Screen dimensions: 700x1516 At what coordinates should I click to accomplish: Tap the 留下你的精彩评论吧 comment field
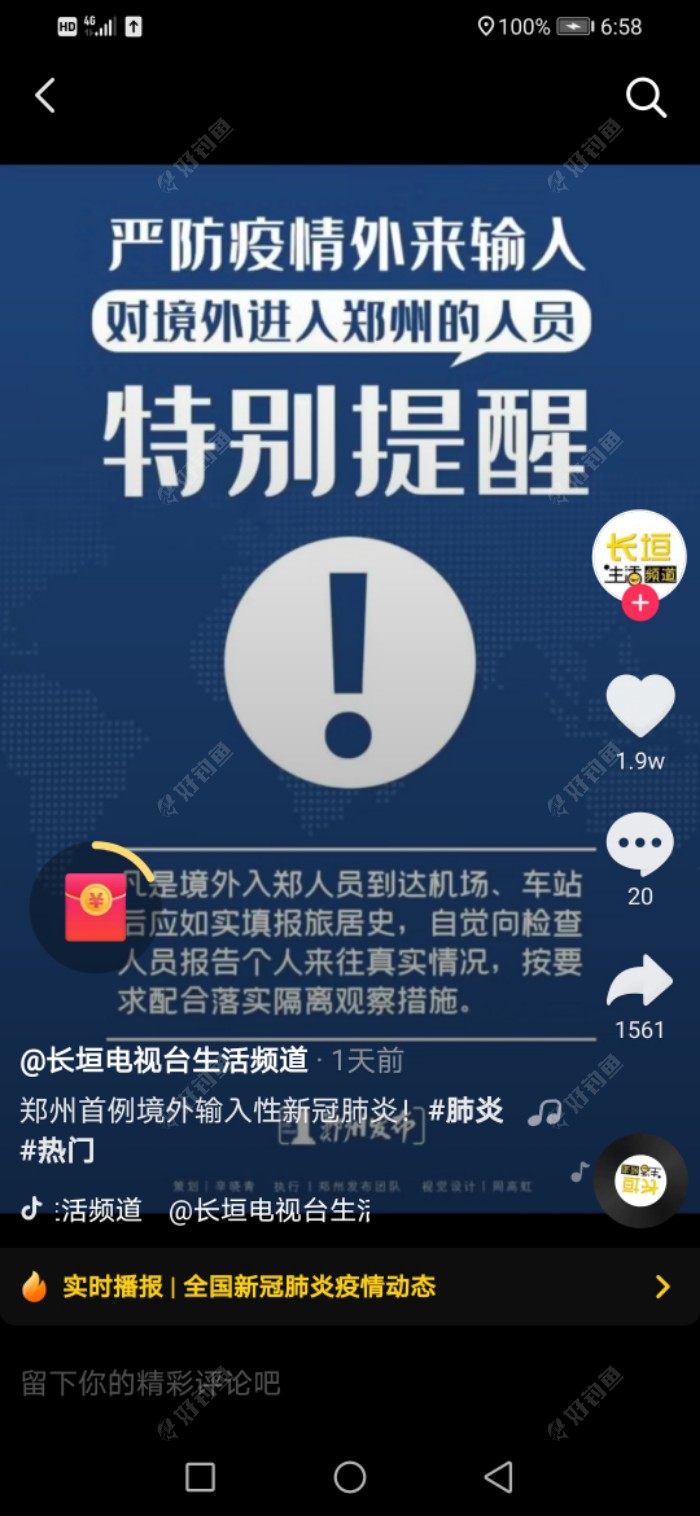[x=300, y=1383]
